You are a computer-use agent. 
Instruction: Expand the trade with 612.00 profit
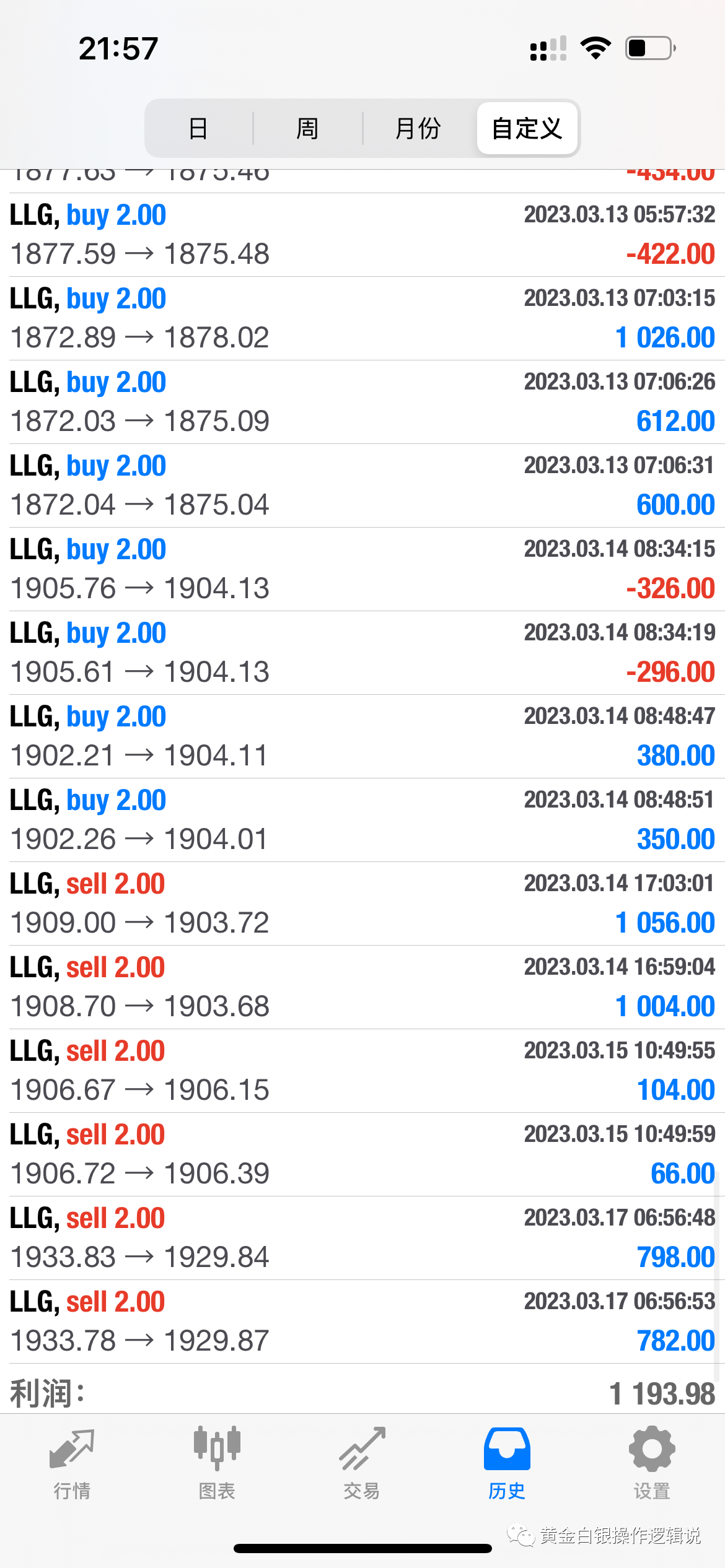[362, 402]
